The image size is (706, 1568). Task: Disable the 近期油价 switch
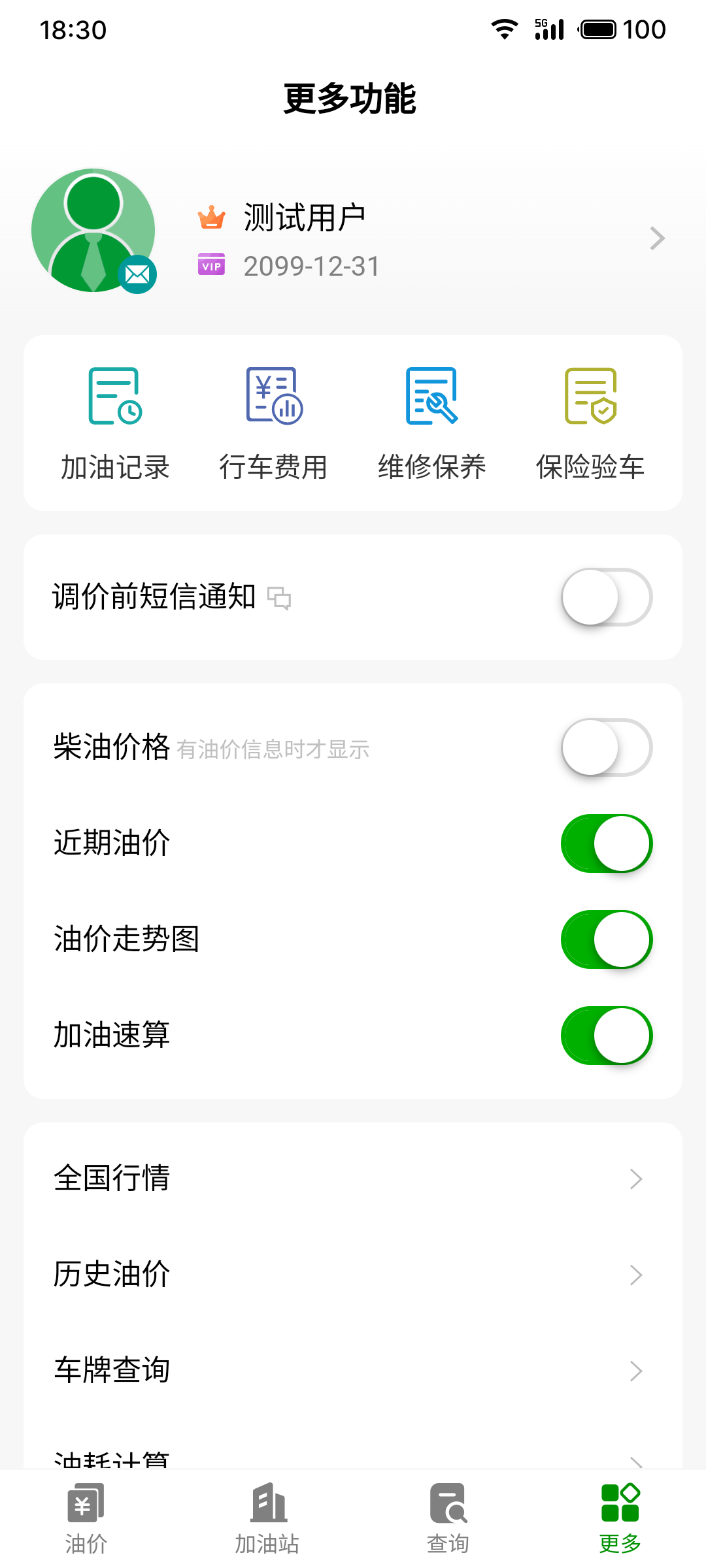click(x=607, y=843)
